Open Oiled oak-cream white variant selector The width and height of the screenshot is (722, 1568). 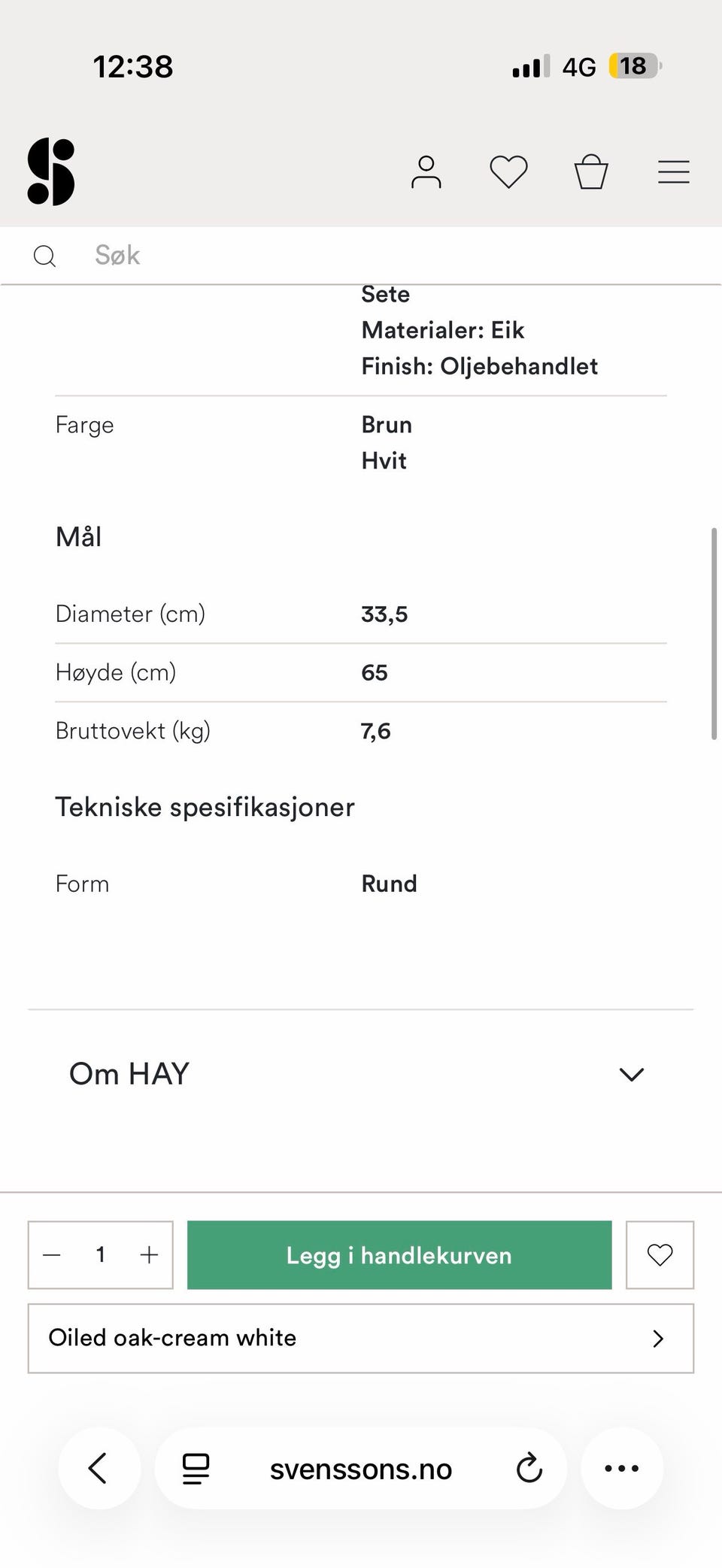pyautogui.click(x=361, y=1338)
